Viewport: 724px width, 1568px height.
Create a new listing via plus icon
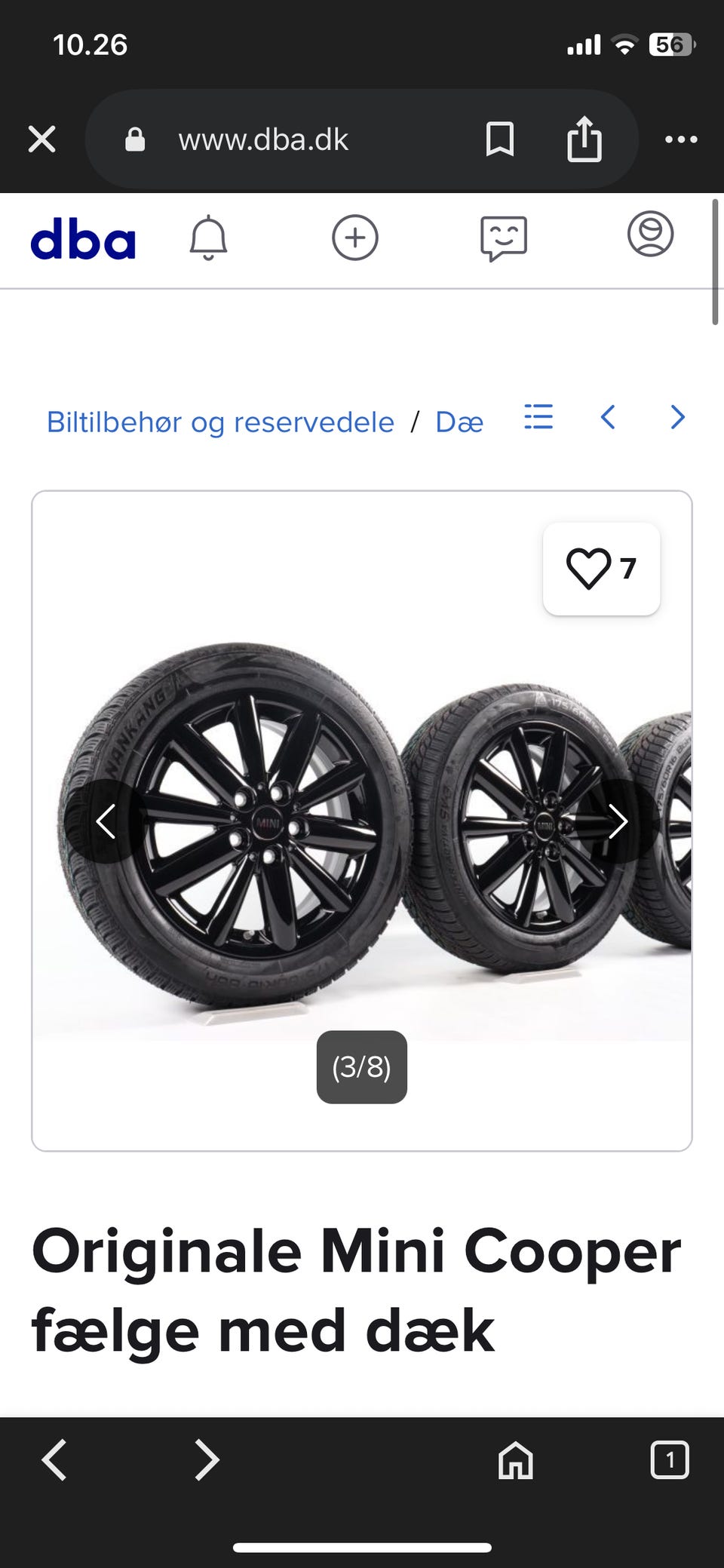355,238
